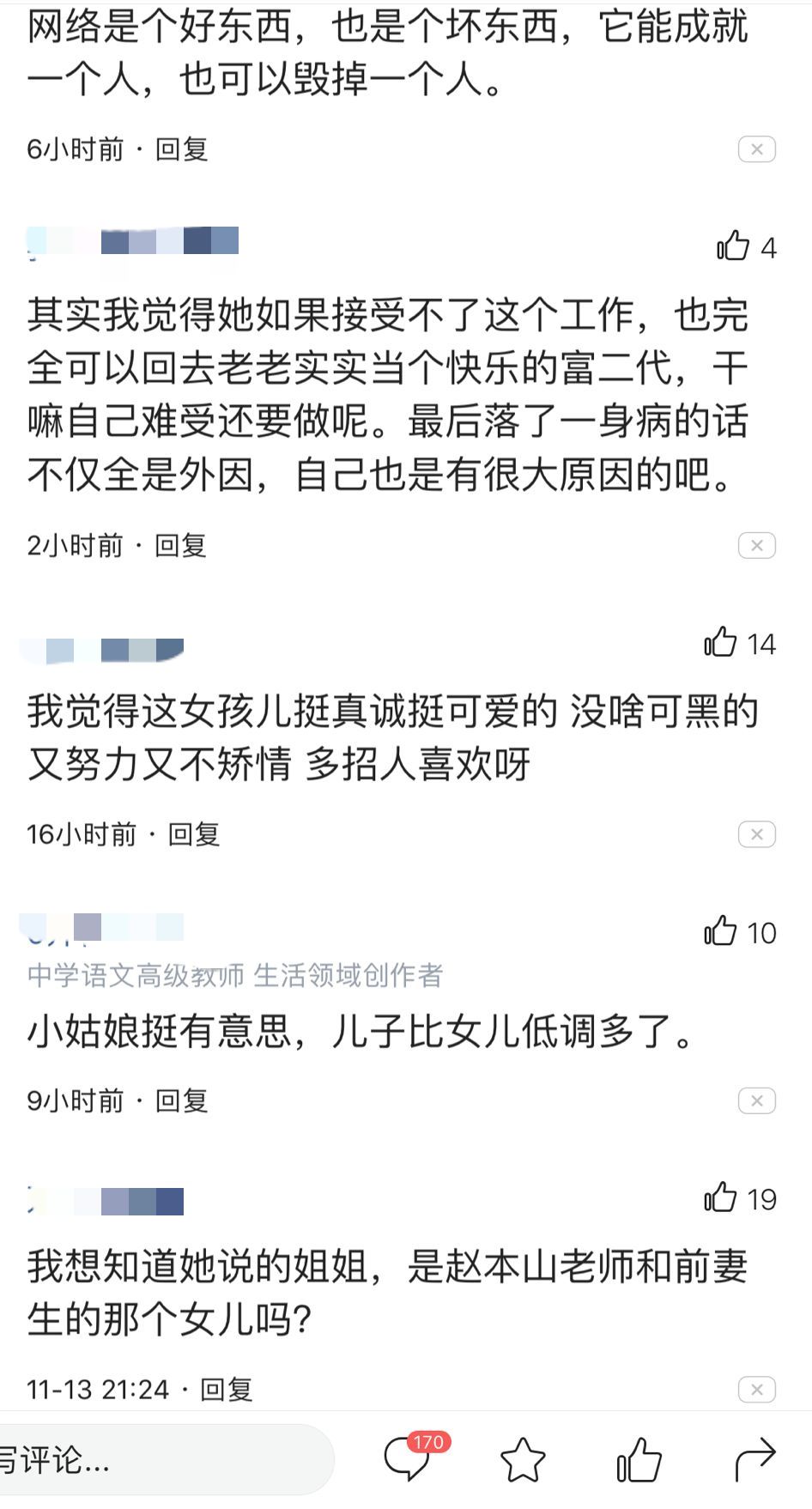
Task: Dismiss the comment posted 2小时前
Action: click(x=756, y=545)
